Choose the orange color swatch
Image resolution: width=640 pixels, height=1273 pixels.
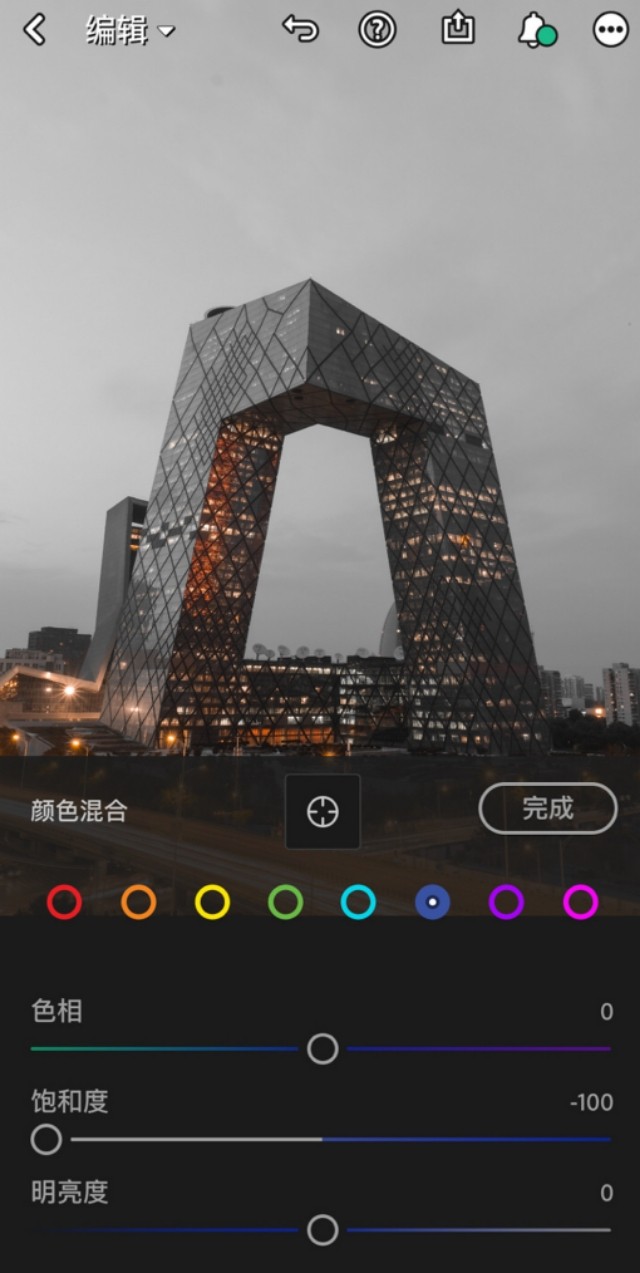coord(138,902)
